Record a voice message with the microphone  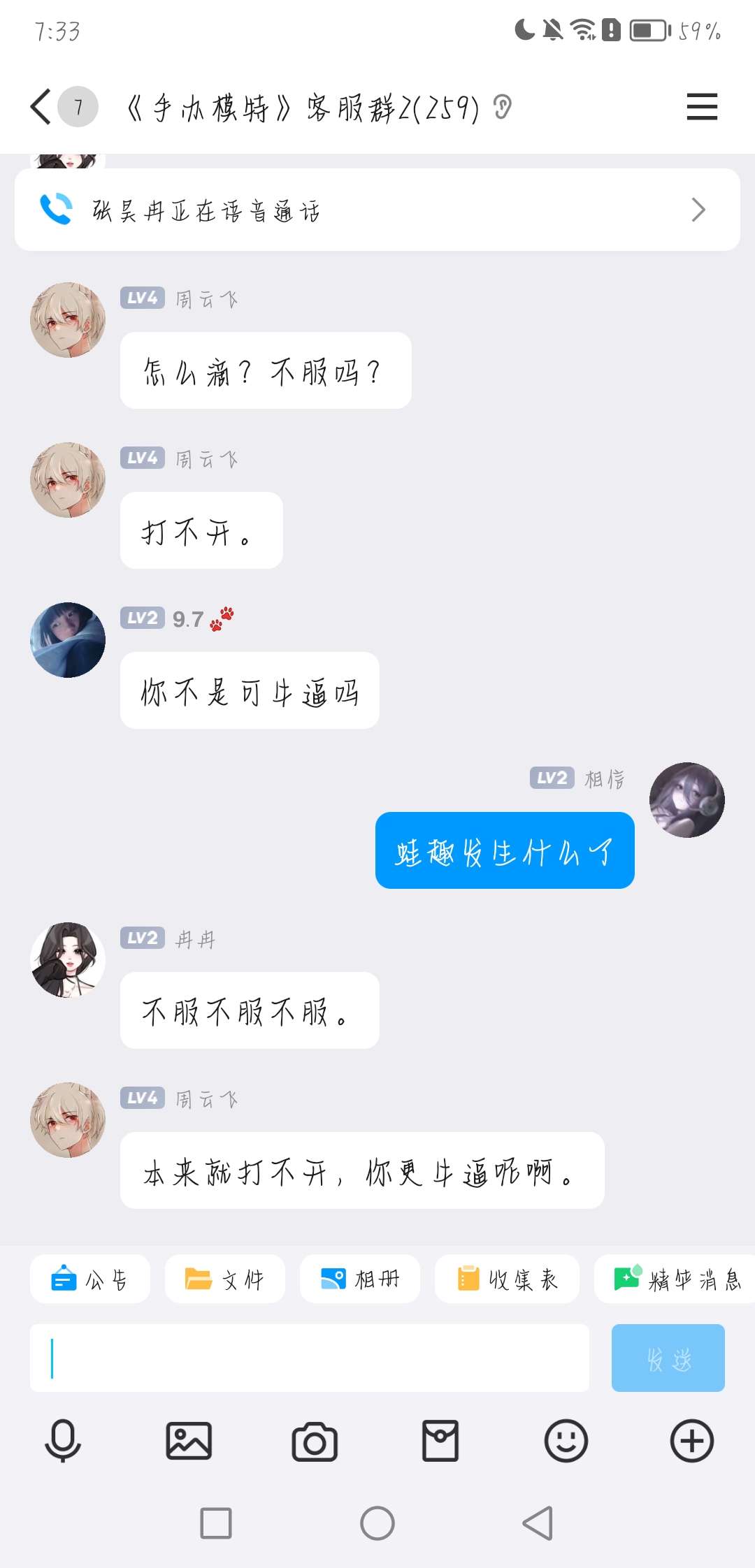pyautogui.click(x=63, y=1441)
